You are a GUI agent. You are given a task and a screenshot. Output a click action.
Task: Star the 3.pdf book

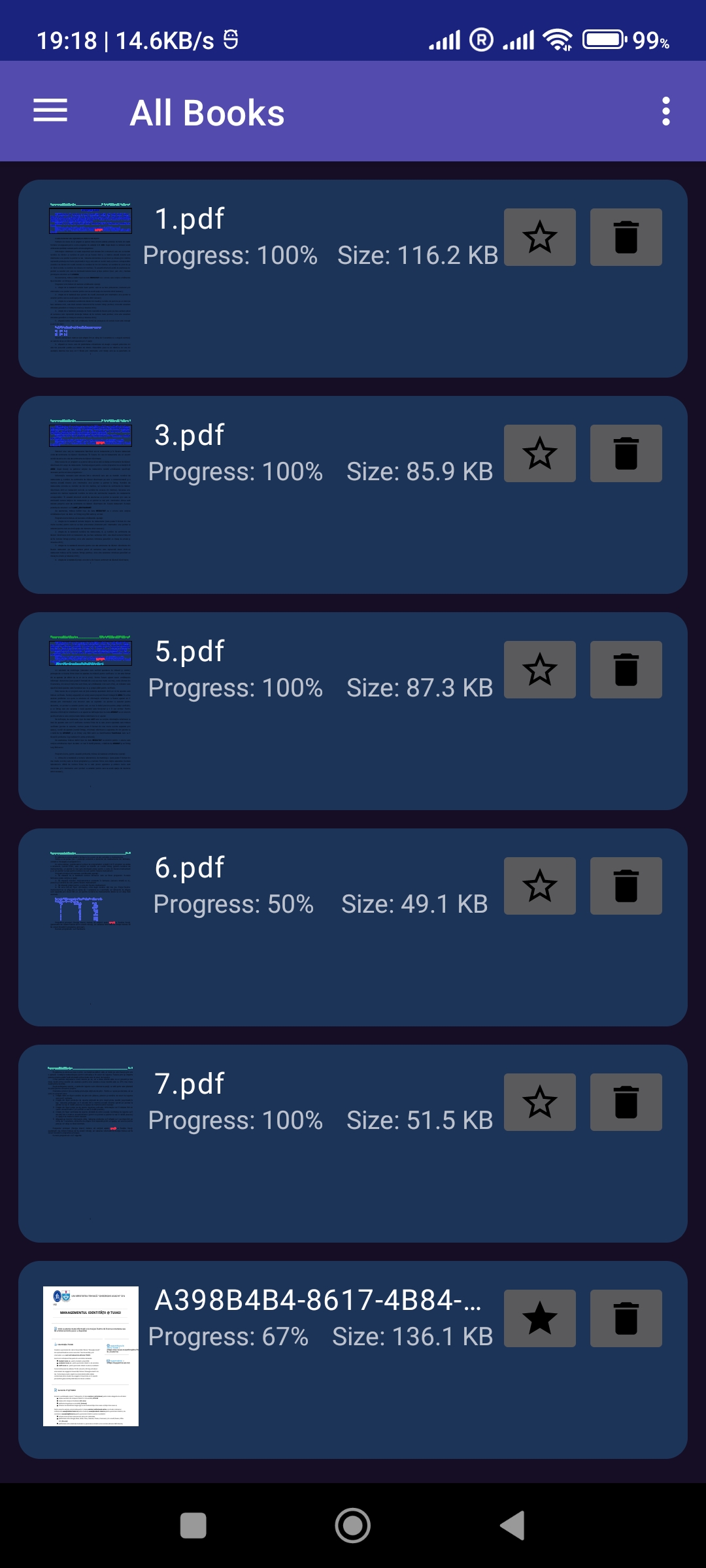(x=539, y=453)
